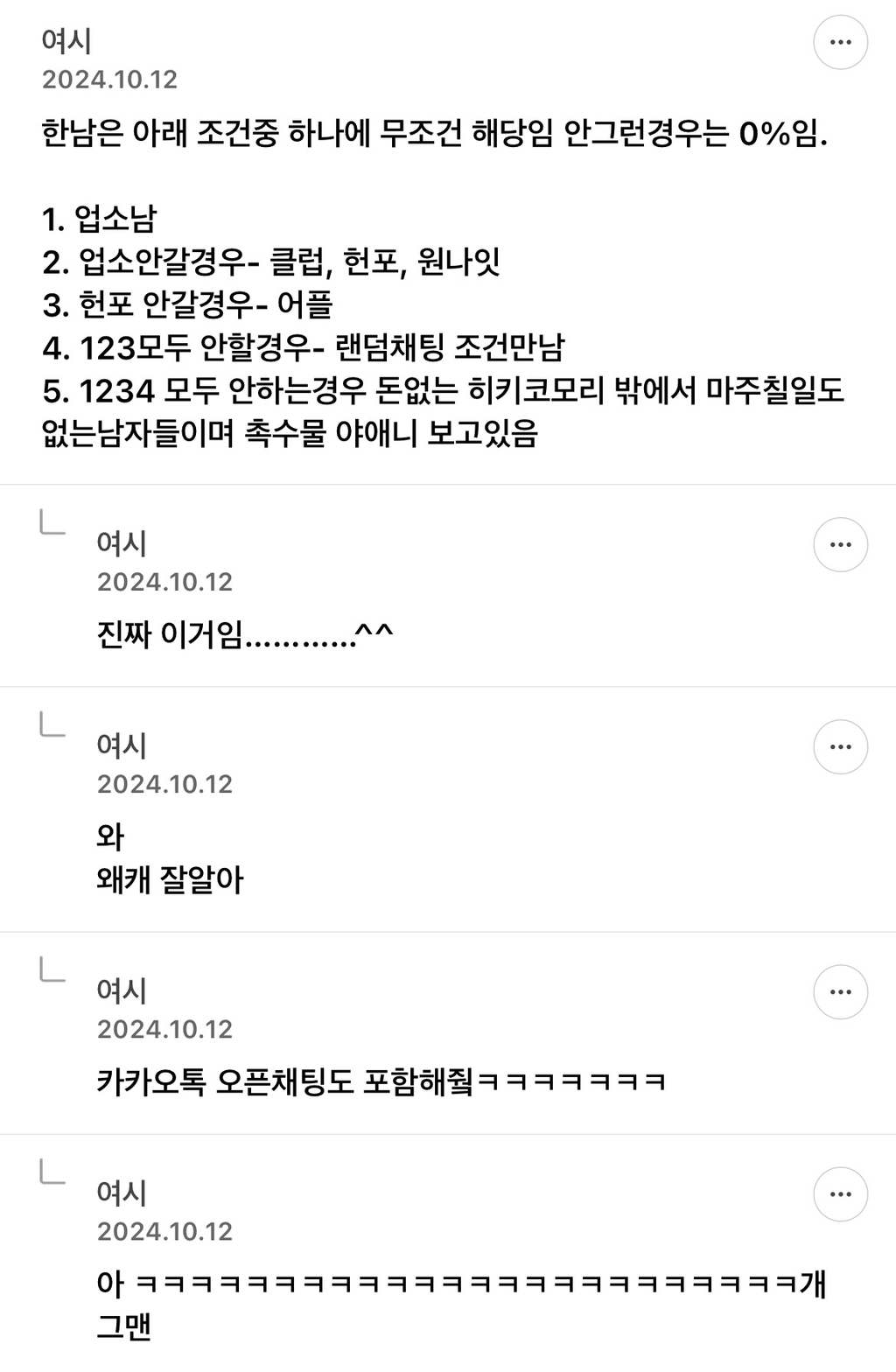Open more options on the top-level comment beginning 한남은

click(840, 42)
